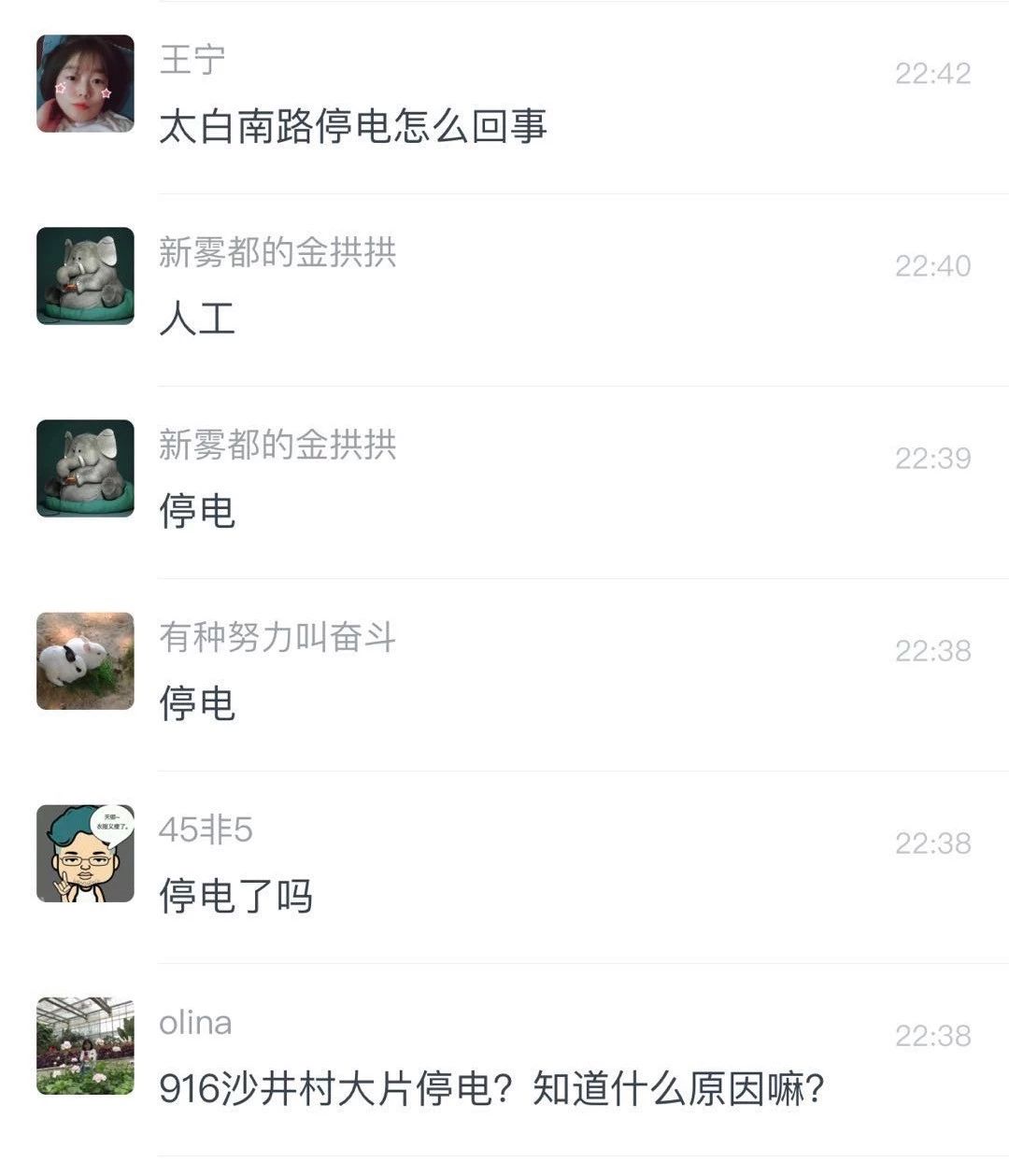The width and height of the screenshot is (1009, 1176).
Task: Open 有种努力叫奋斗's 停电 message
Action: click(197, 704)
